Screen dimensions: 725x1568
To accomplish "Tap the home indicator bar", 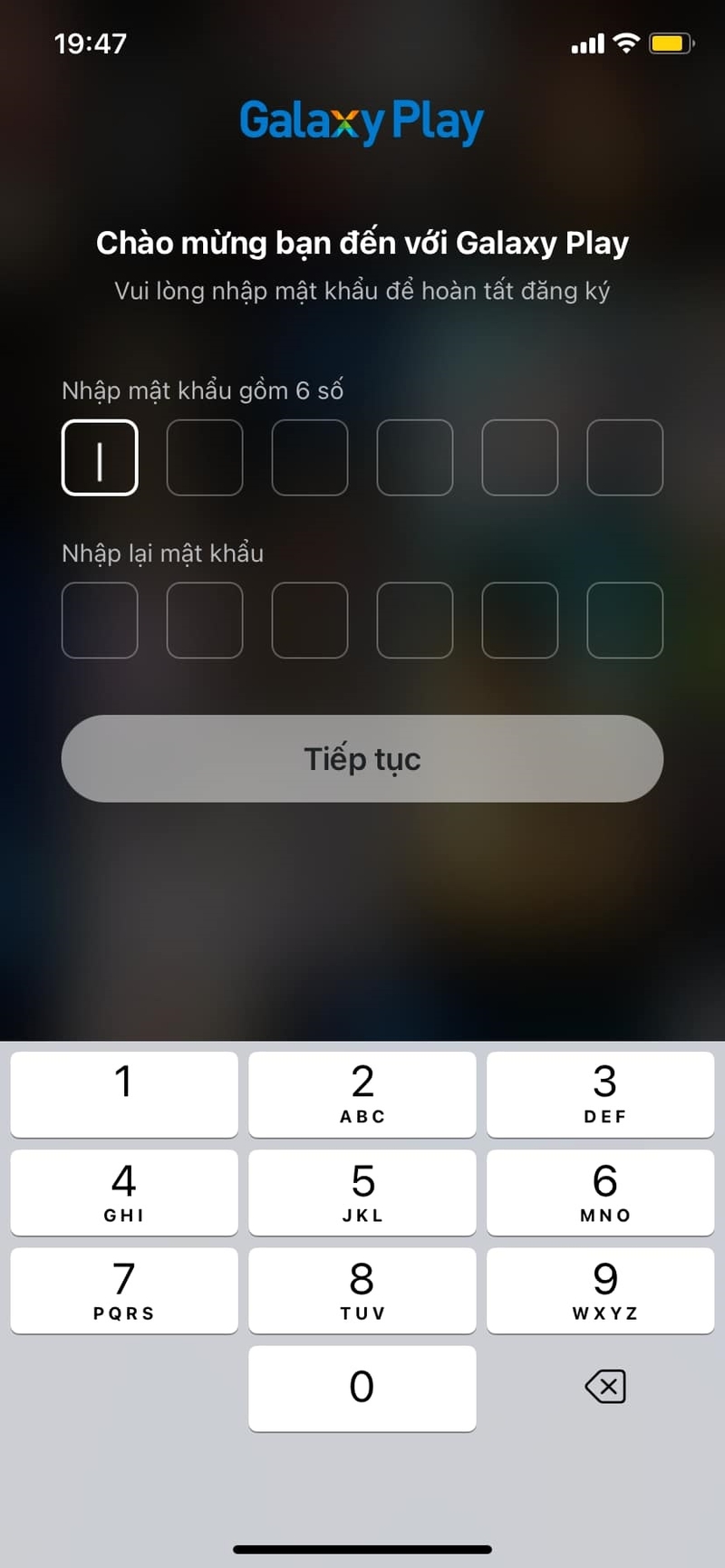I will 362,1547.
